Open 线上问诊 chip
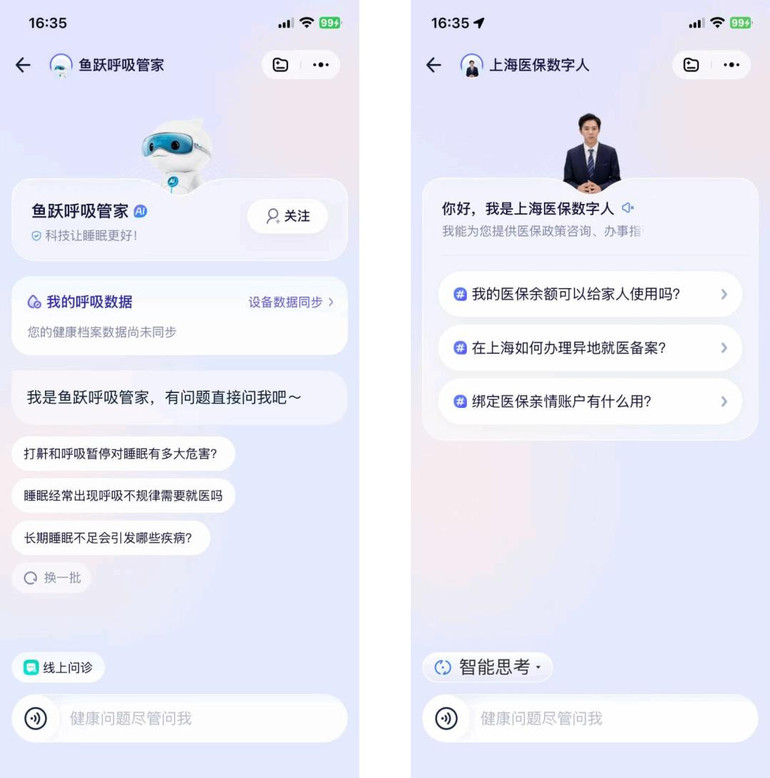The width and height of the screenshot is (770, 778). (x=58, y=667)
